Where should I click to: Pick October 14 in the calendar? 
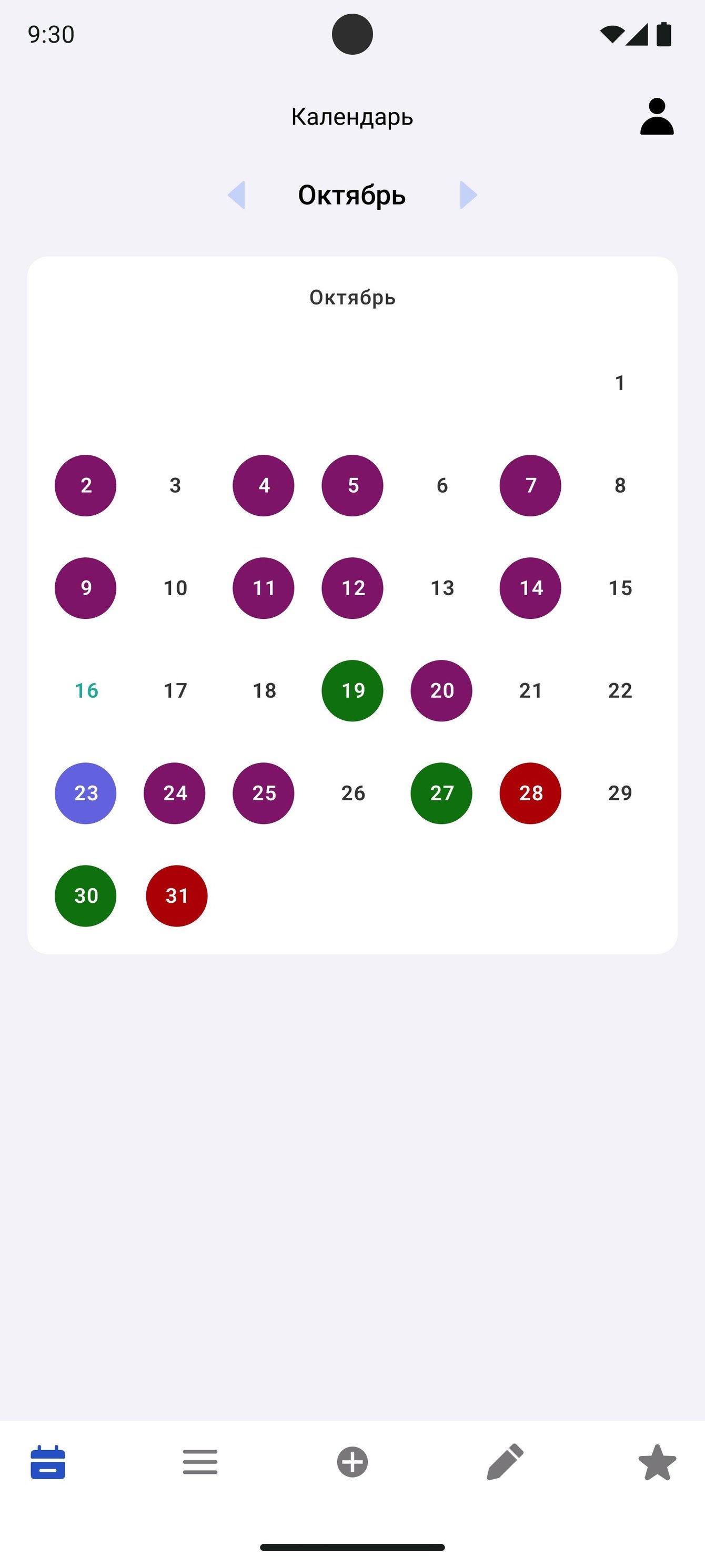530,588
